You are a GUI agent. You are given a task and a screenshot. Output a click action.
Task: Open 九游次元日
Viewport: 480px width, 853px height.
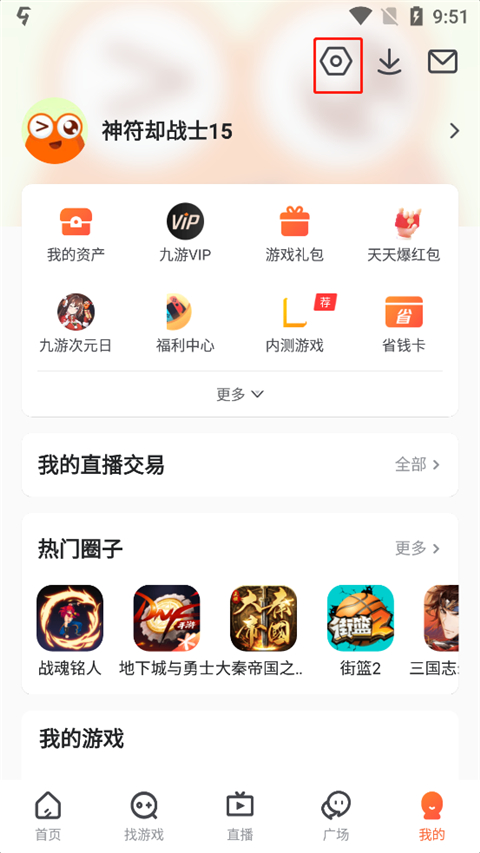[76, 324]
